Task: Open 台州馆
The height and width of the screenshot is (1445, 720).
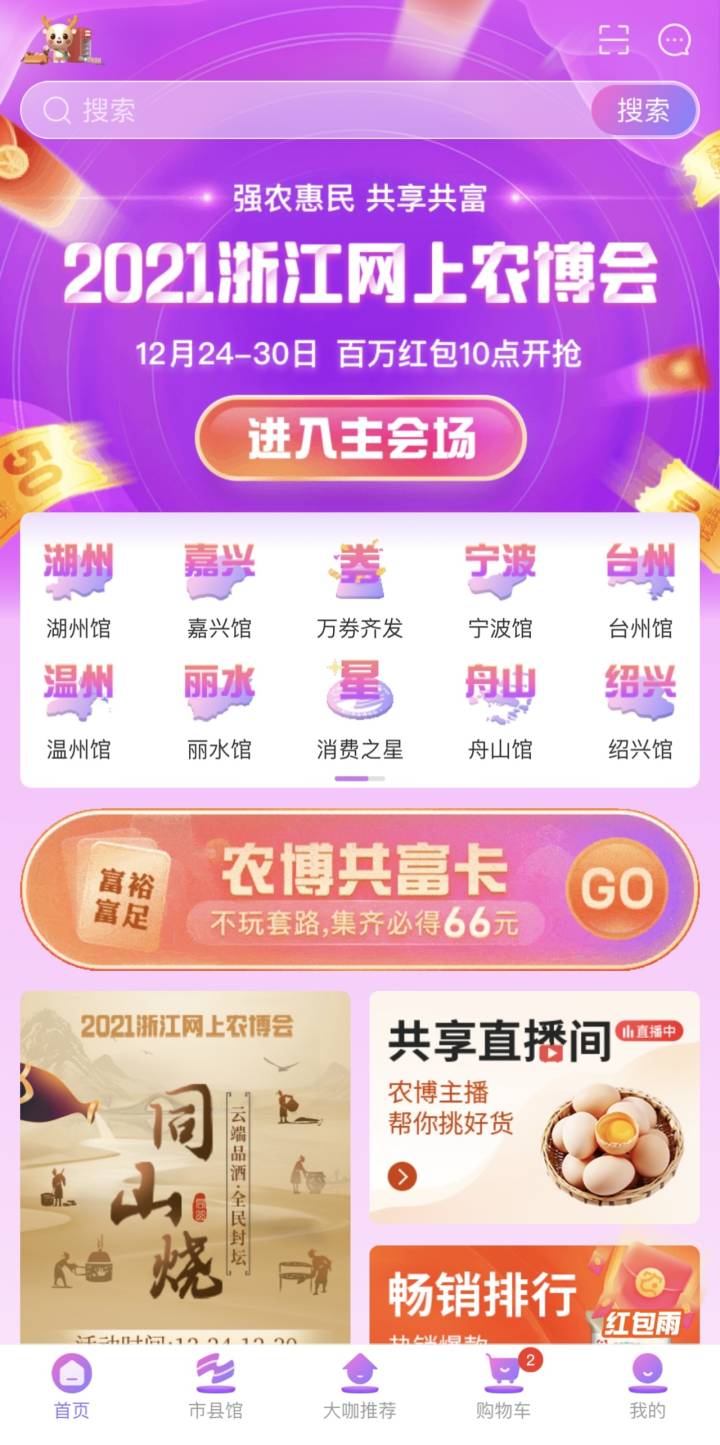Action: [x=640, y=590]
